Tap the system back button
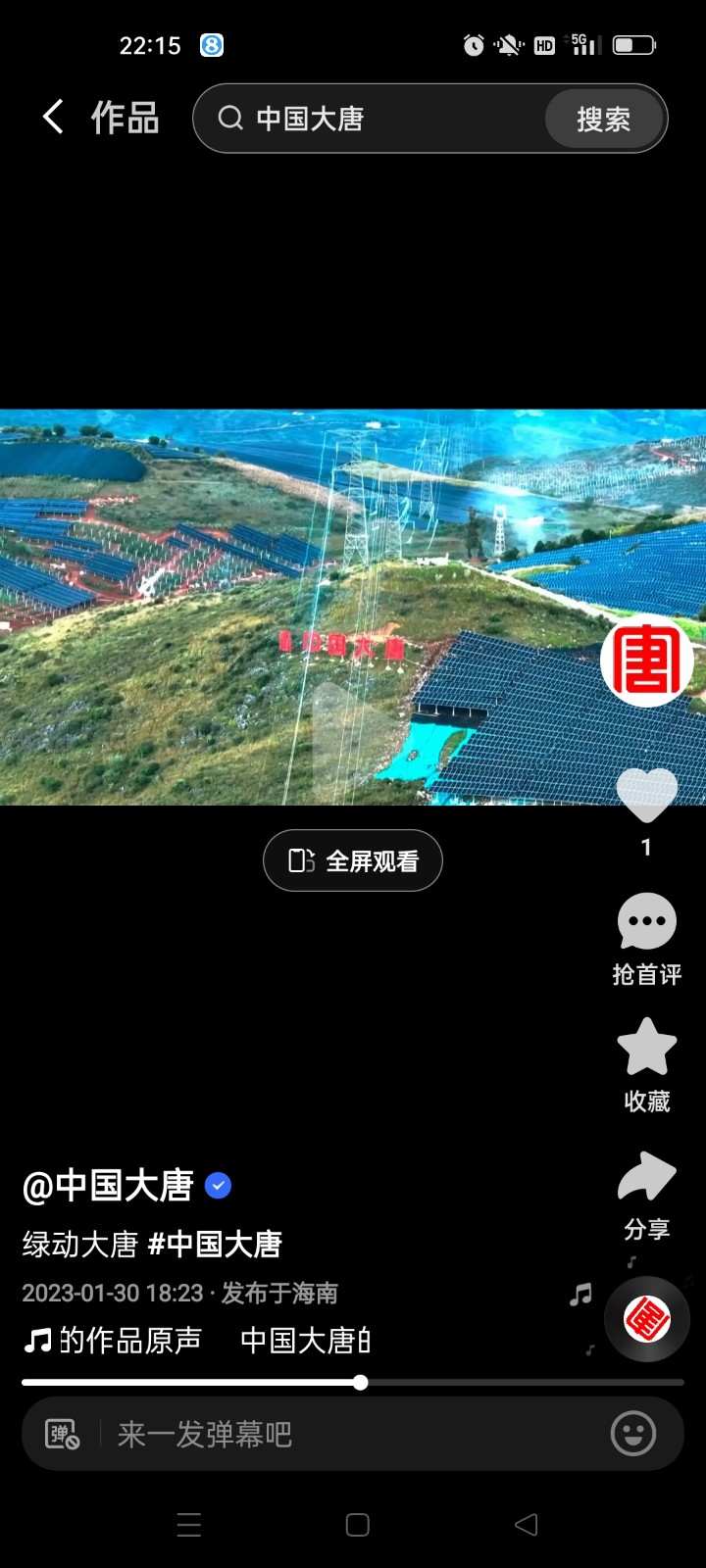The height and width of the screenshot is (1568, 706). [527, 1525]
